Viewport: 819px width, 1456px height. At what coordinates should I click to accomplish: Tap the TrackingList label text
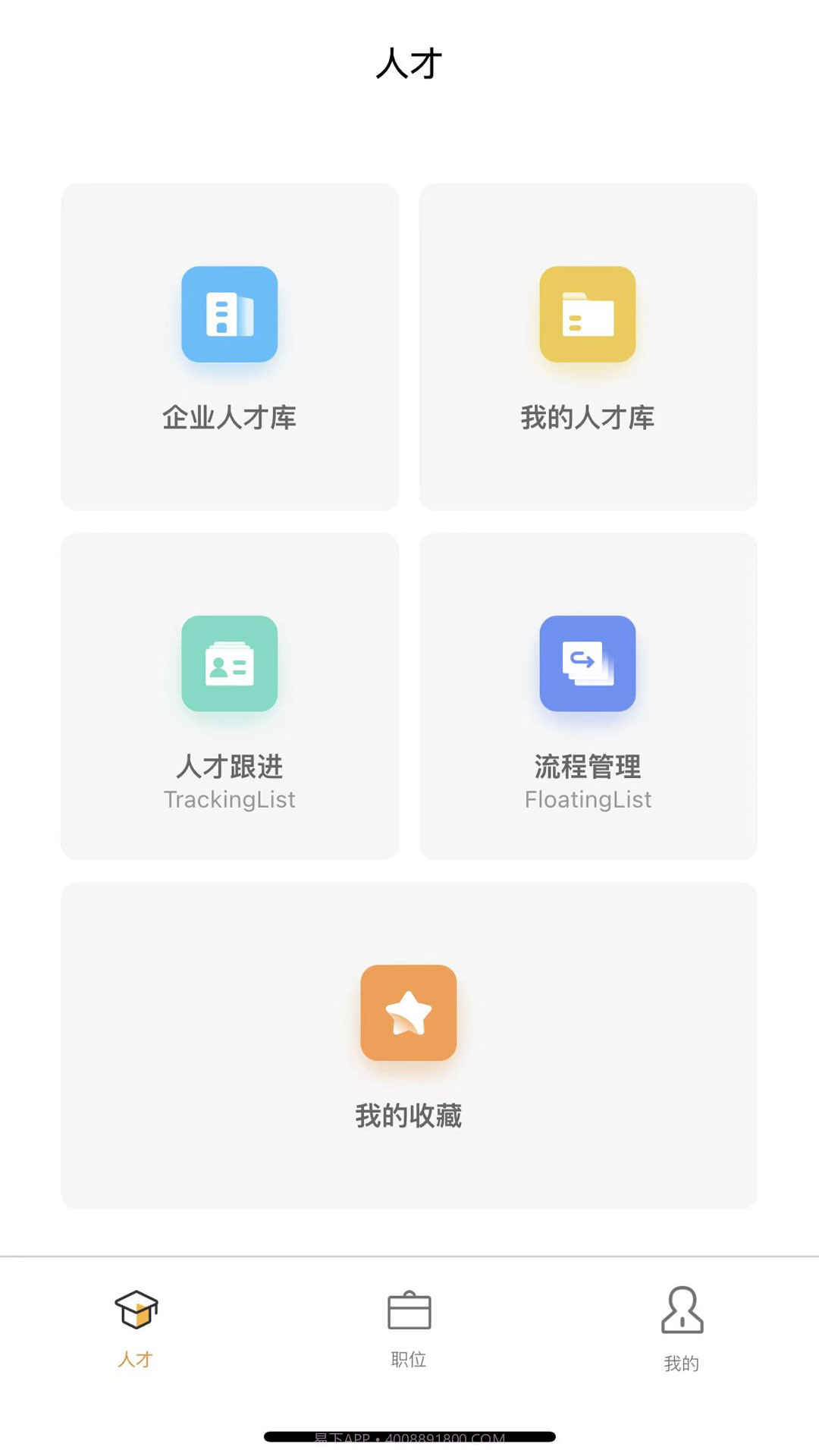click(230, 799)
